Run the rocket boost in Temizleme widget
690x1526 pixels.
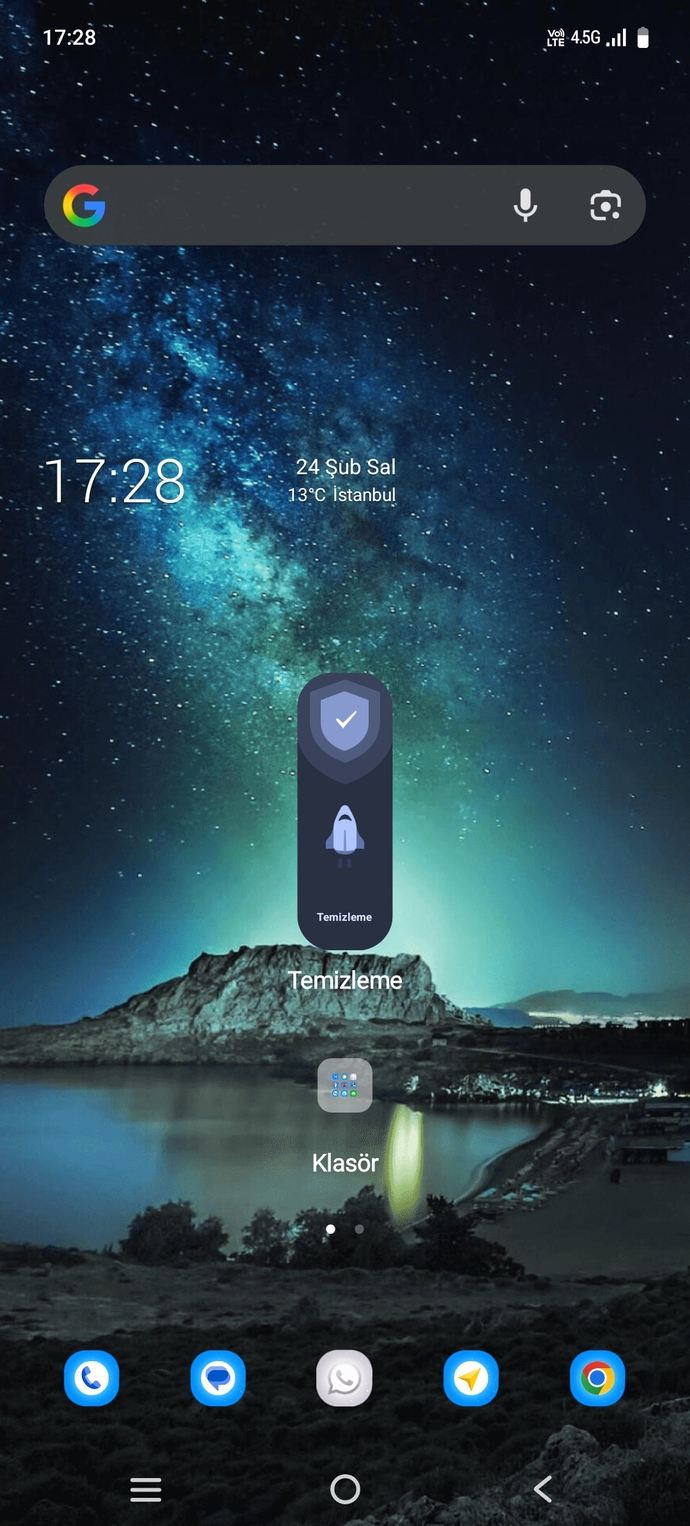point(345,836)
